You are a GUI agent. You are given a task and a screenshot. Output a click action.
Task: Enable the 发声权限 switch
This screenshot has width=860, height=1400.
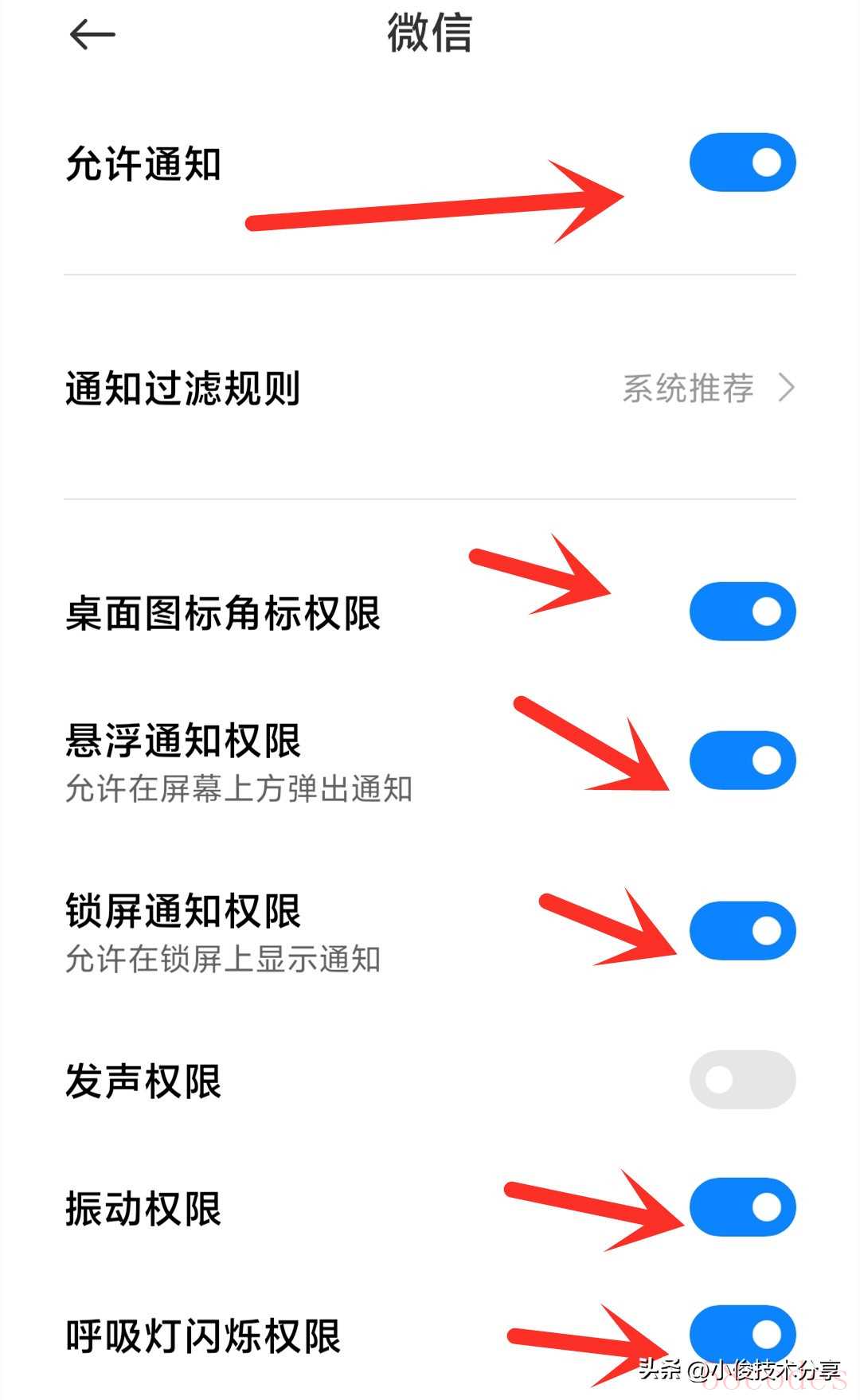coord(742,1080)
